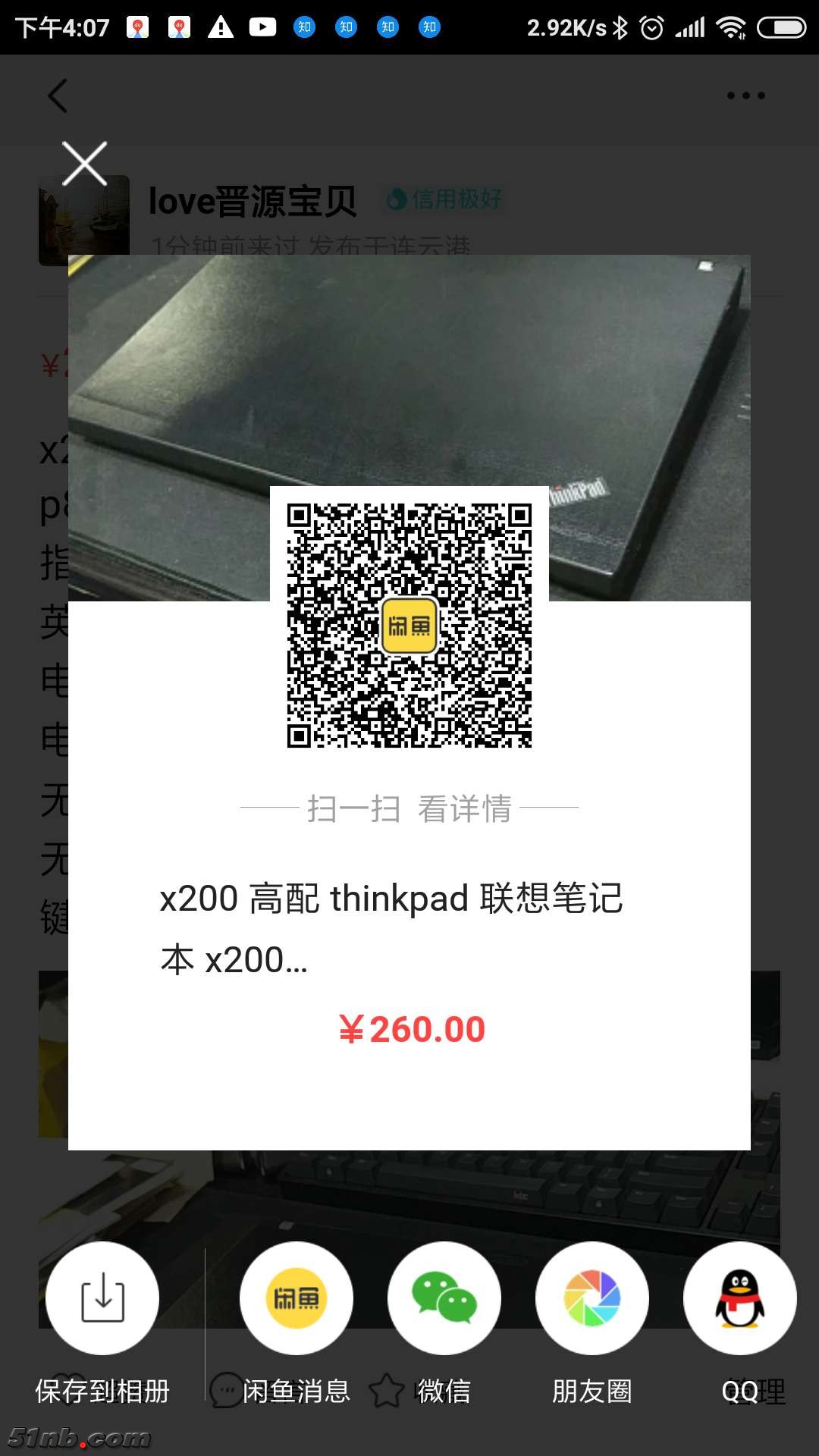Share the listing to 微信
Viewport: 819px width, 1456px height.
[444, 1298]
